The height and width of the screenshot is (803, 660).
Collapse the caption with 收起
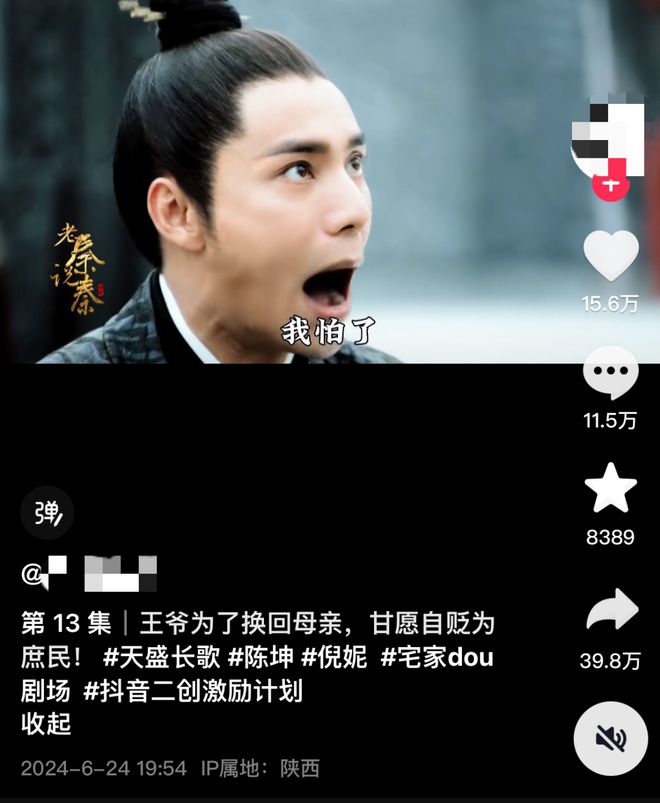tap(46, 723)
